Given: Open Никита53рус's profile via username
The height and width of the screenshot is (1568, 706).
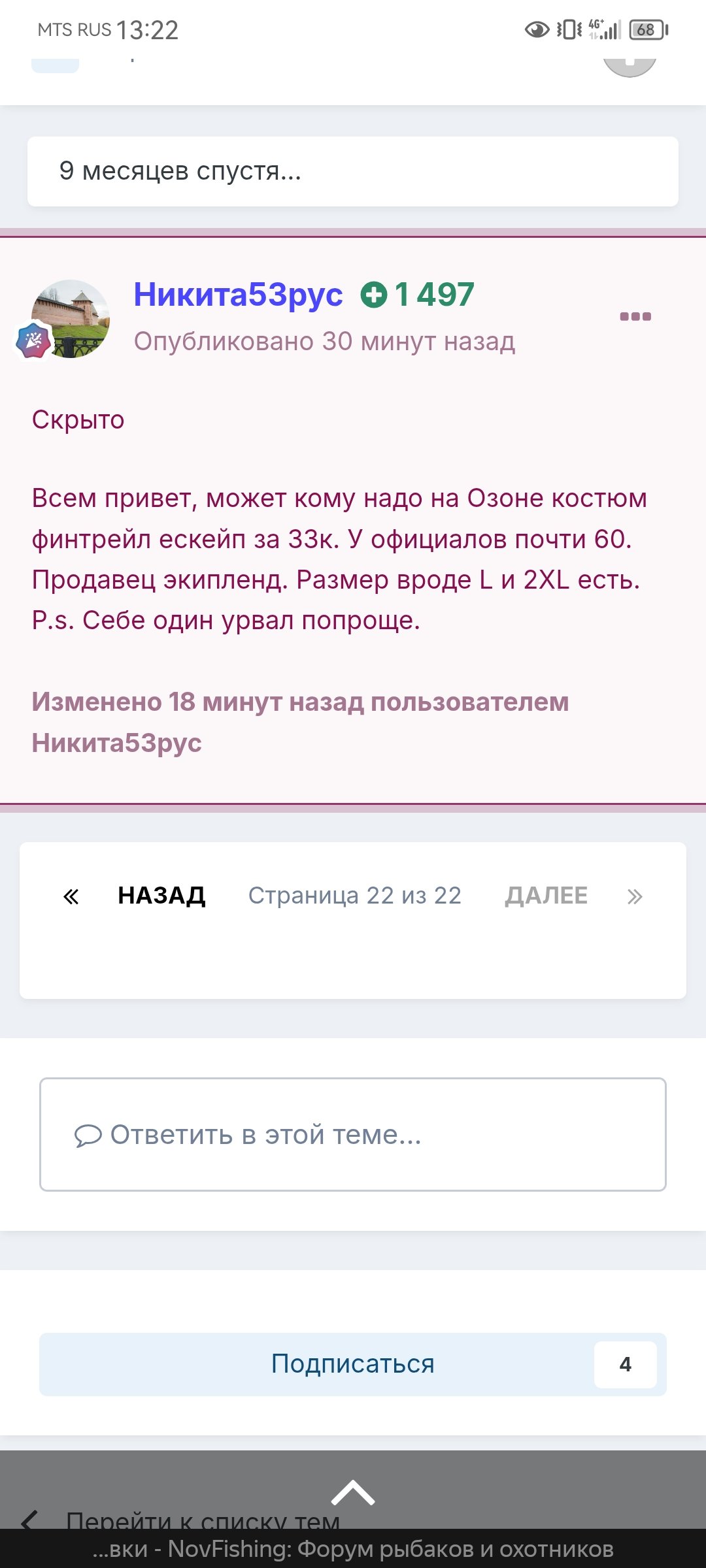Looking at the screenshot, I should tap(238, 295).
